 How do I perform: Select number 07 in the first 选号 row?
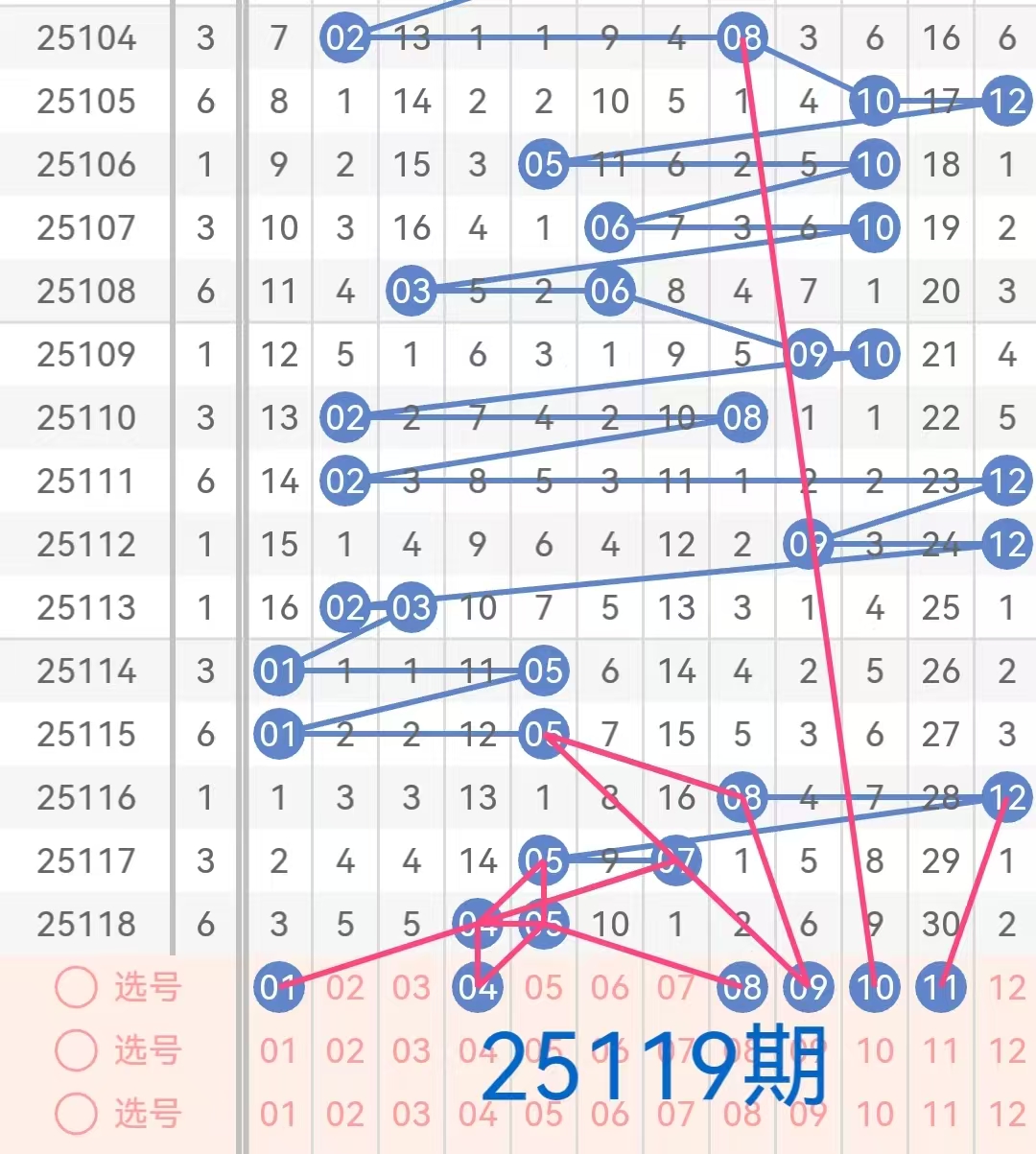coord(676,987)
